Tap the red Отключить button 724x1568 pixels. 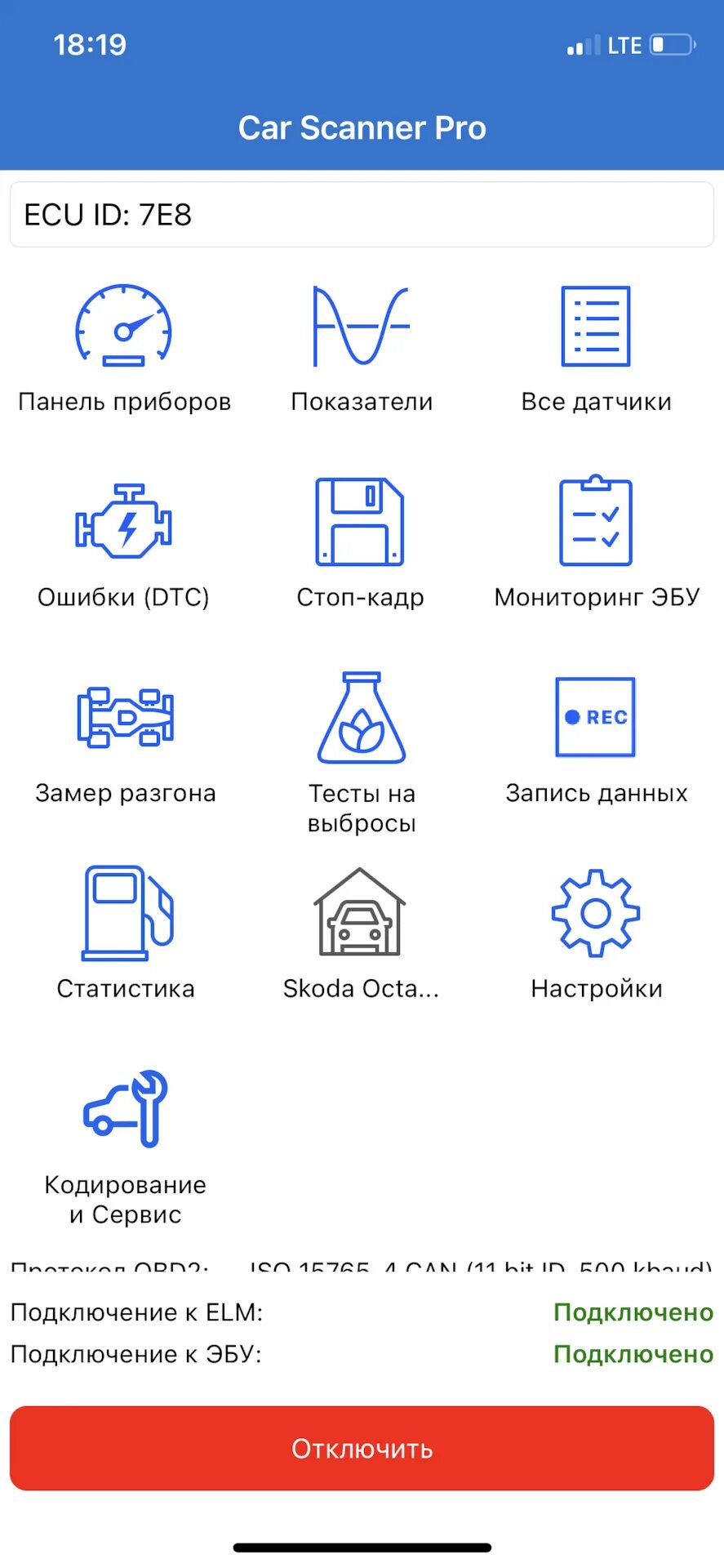pyautogui.click(x=362, y=1448)
